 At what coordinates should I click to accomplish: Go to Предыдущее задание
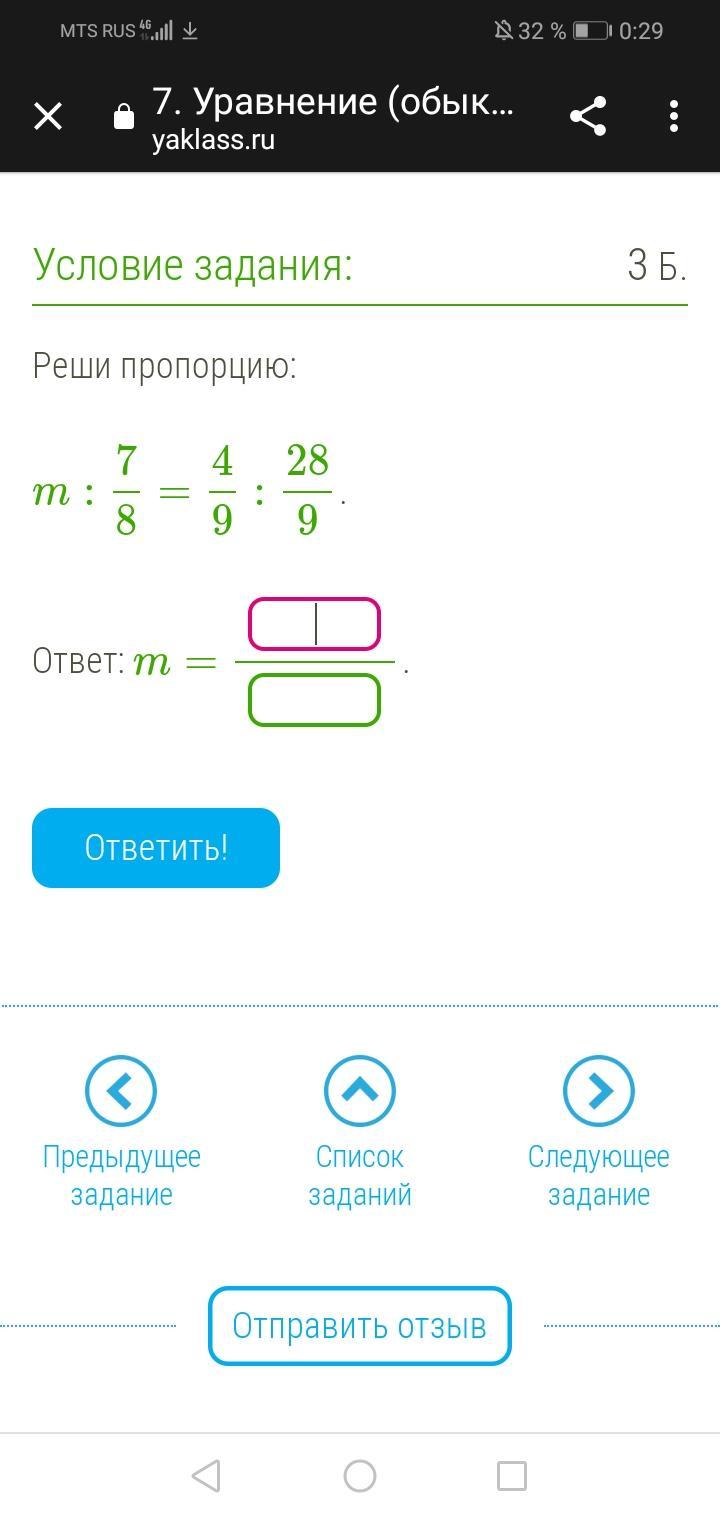(121, 1091)
